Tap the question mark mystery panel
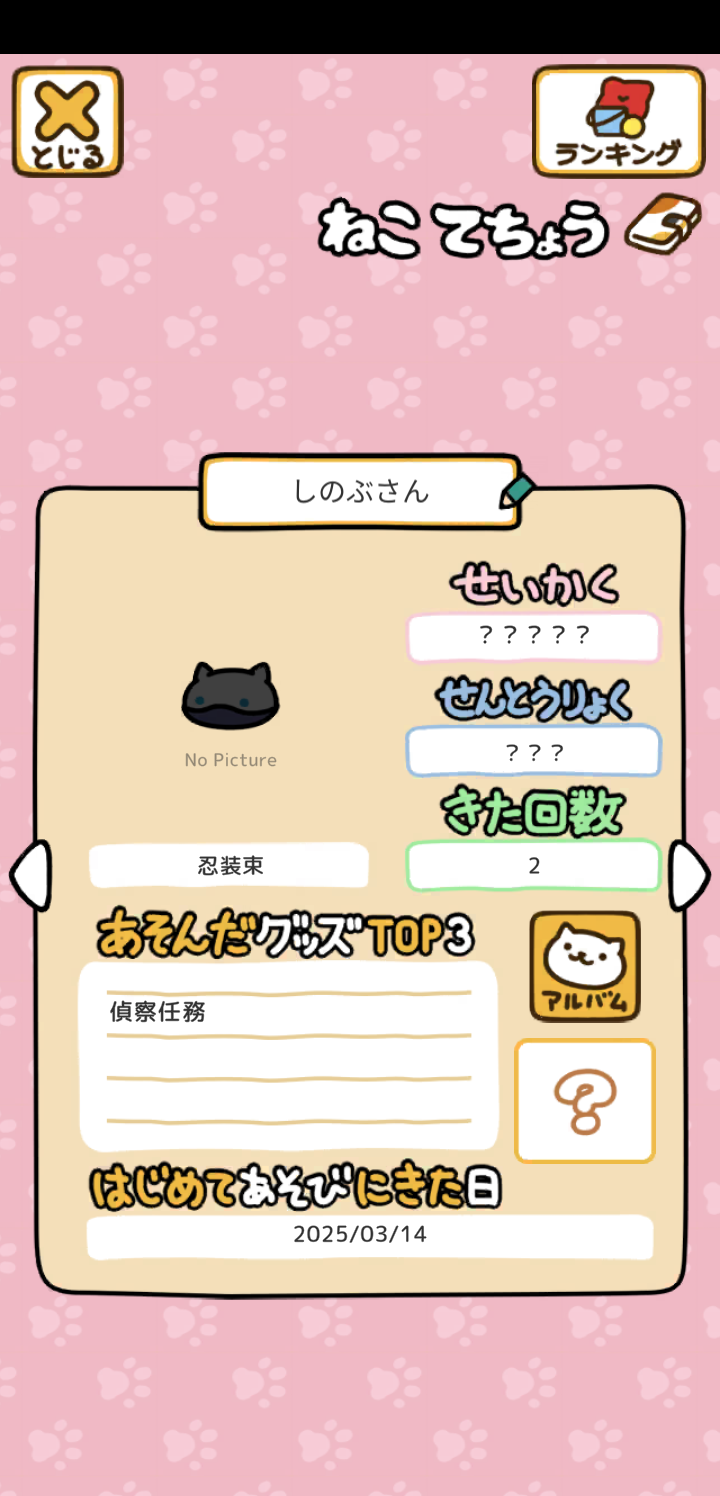 [x=584, y=1100]
